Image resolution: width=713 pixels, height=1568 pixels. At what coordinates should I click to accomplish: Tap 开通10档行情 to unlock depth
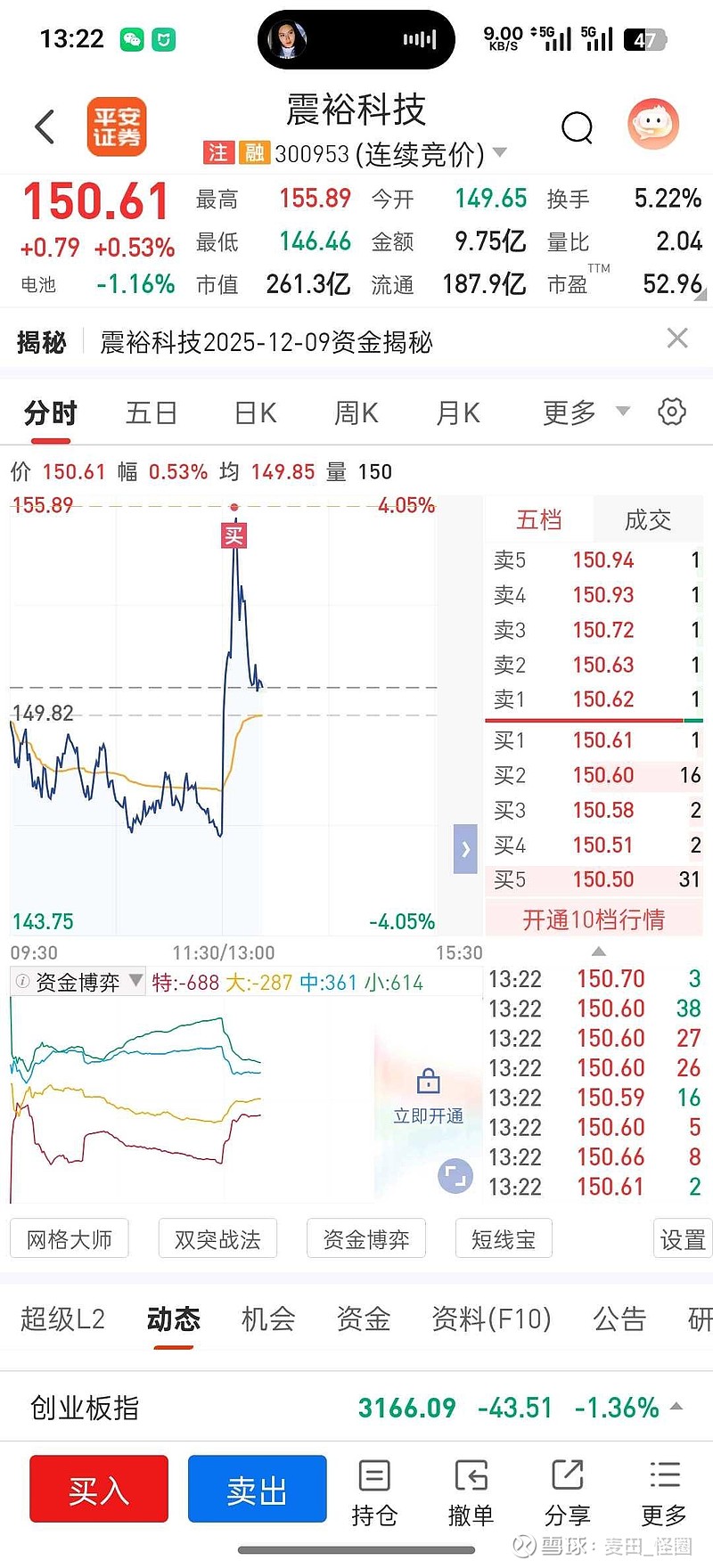(594, 919)
